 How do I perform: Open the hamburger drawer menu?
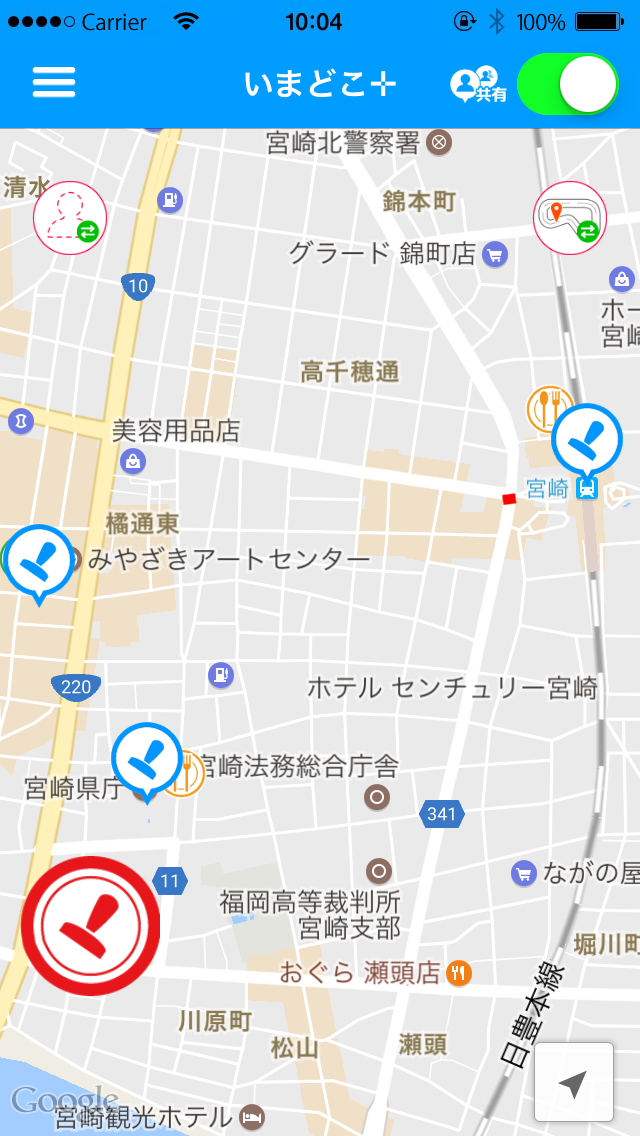pyautogui.click(x=54, y=83)
